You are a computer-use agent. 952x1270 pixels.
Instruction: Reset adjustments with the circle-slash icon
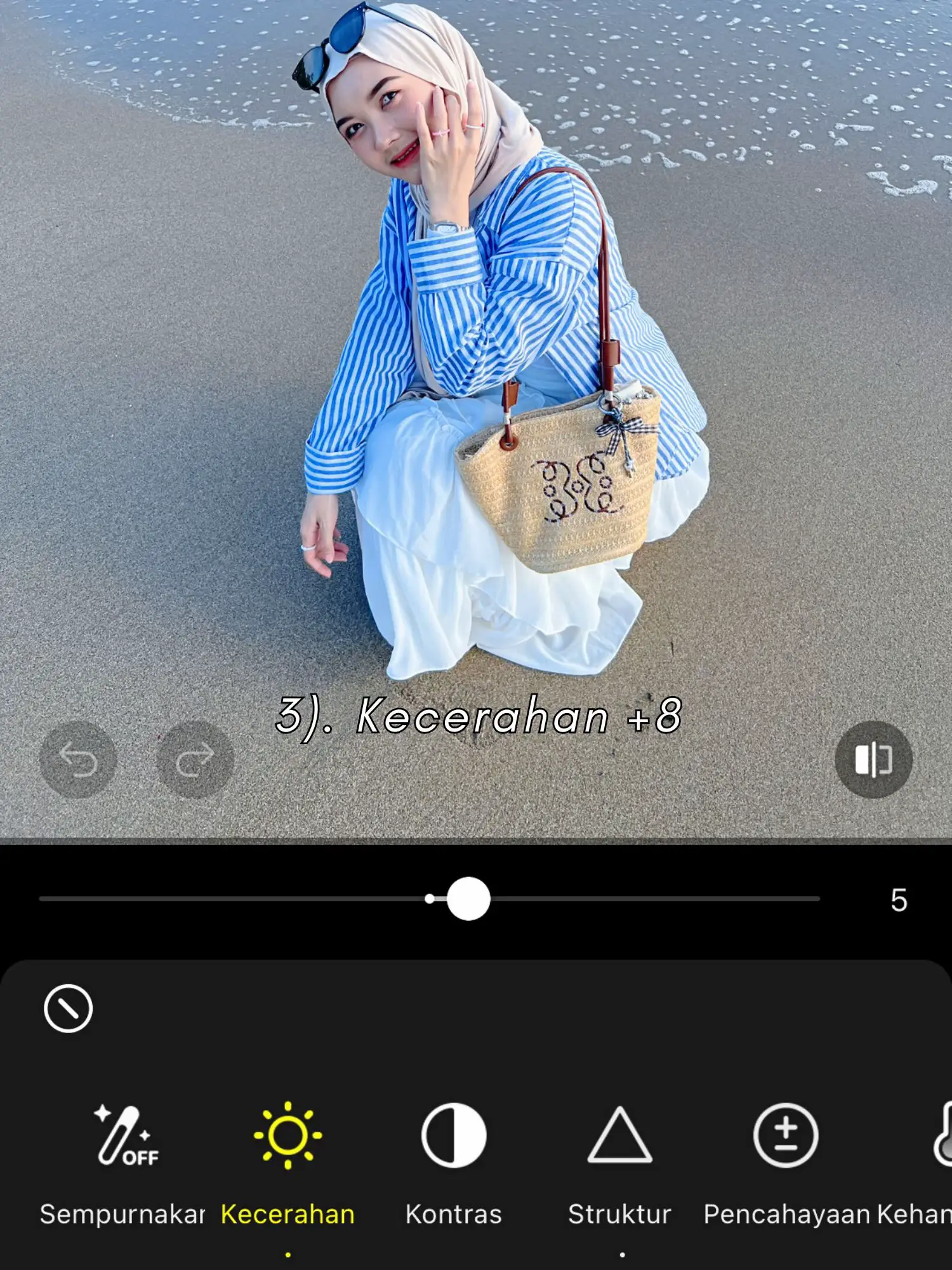[68, 1009]
